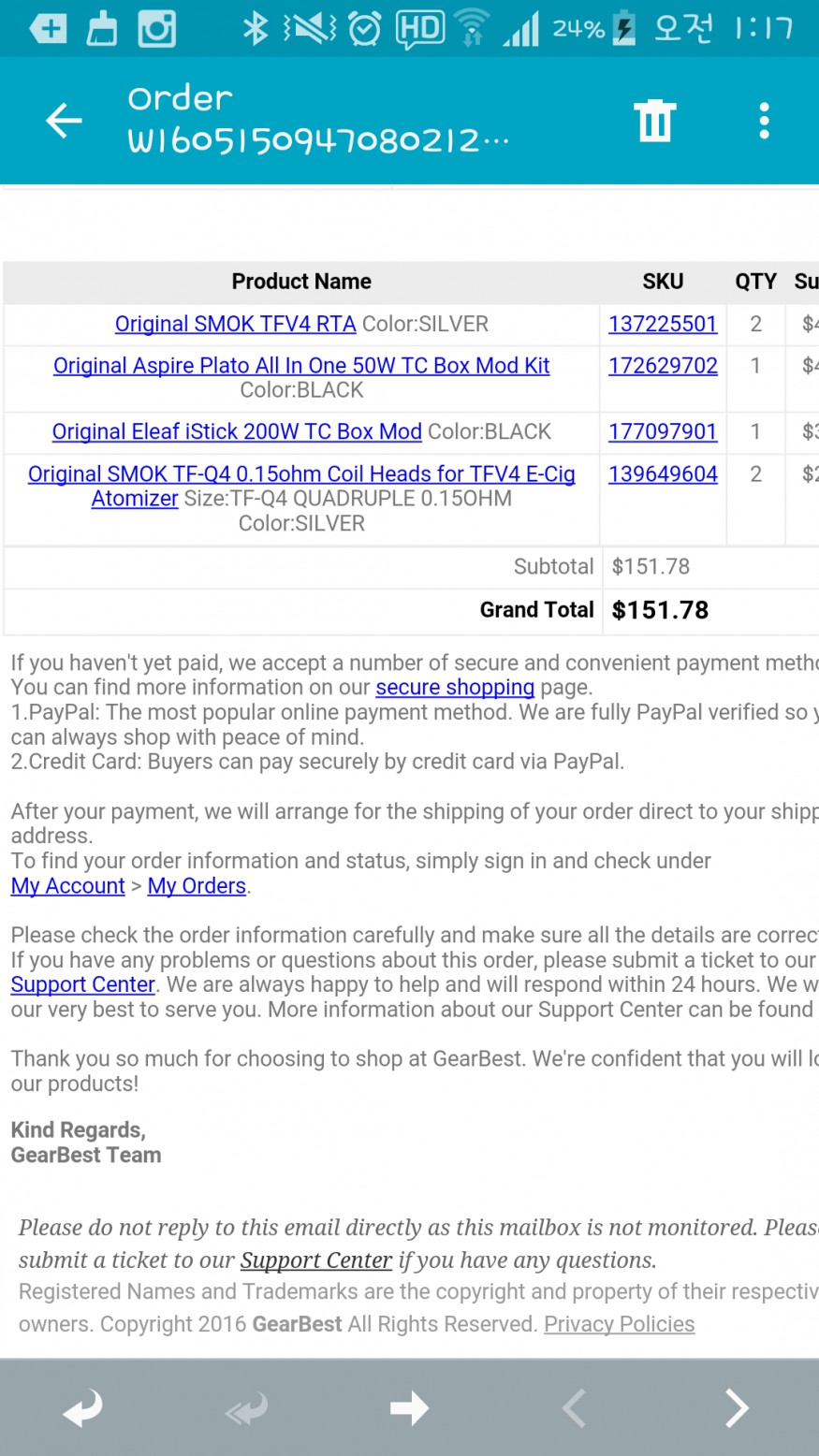Open the italic Support Center link in the footer
Image resolution: width=819 pixels, height=1456 pixels.
[315, 1260]
